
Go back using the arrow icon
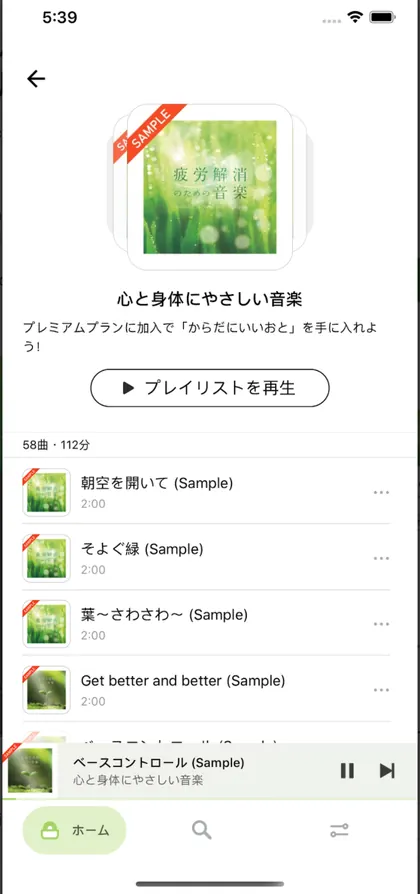coord(36,79)
